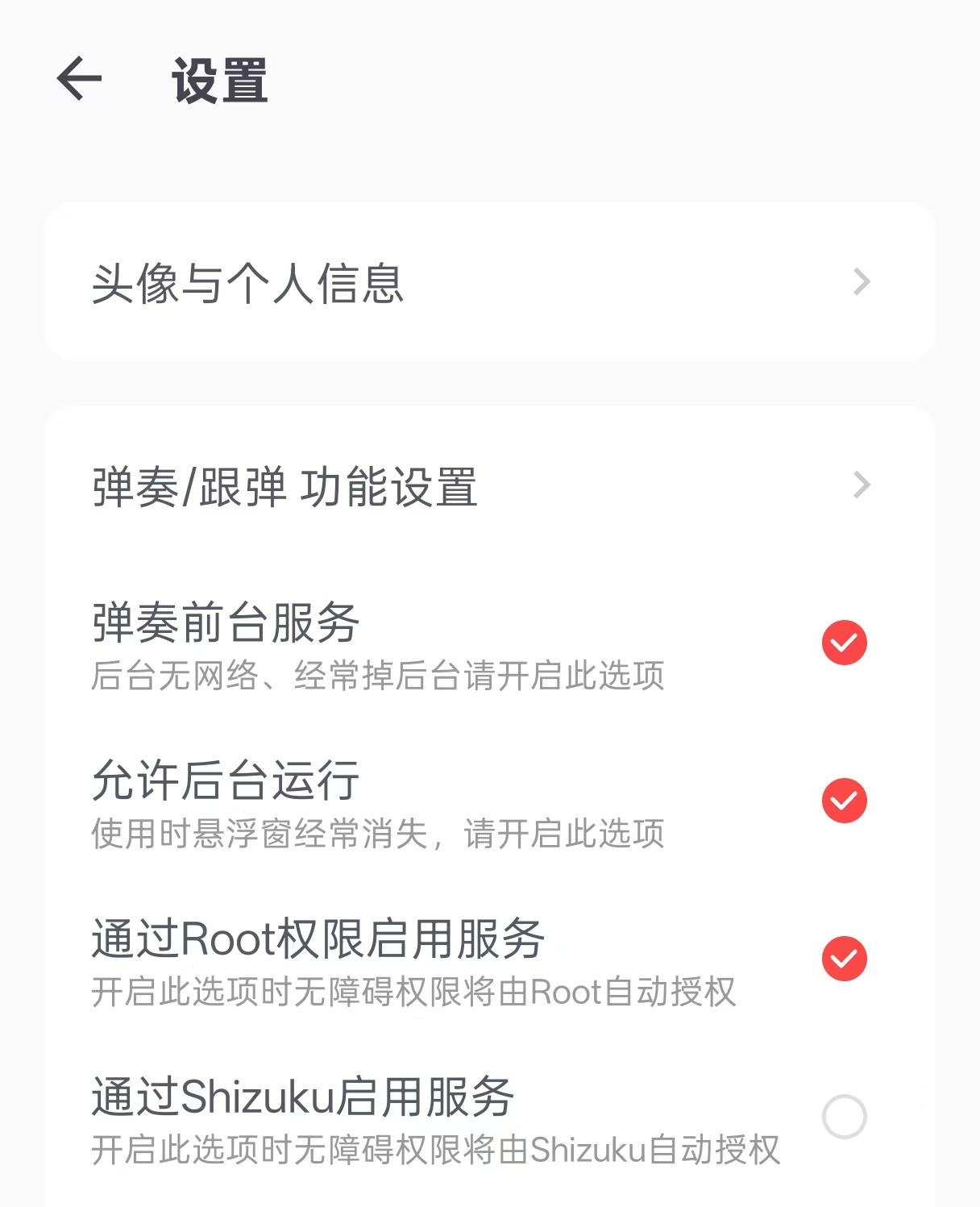The height and width of the screenshot is (1207, 980).
Task: Tap the red checkmark beside 允许后台运行
Action: click(x=844, y=801)
